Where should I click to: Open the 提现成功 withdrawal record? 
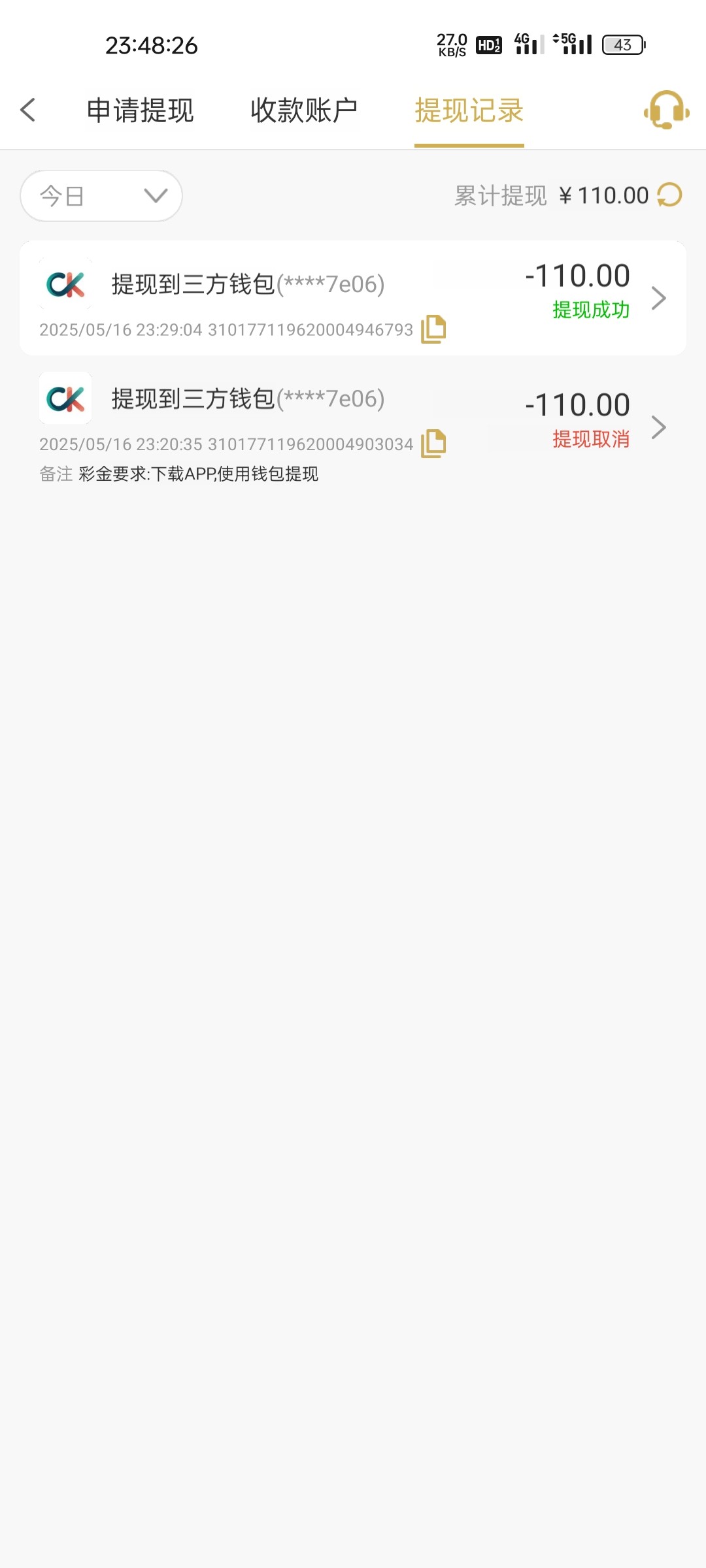353,297
